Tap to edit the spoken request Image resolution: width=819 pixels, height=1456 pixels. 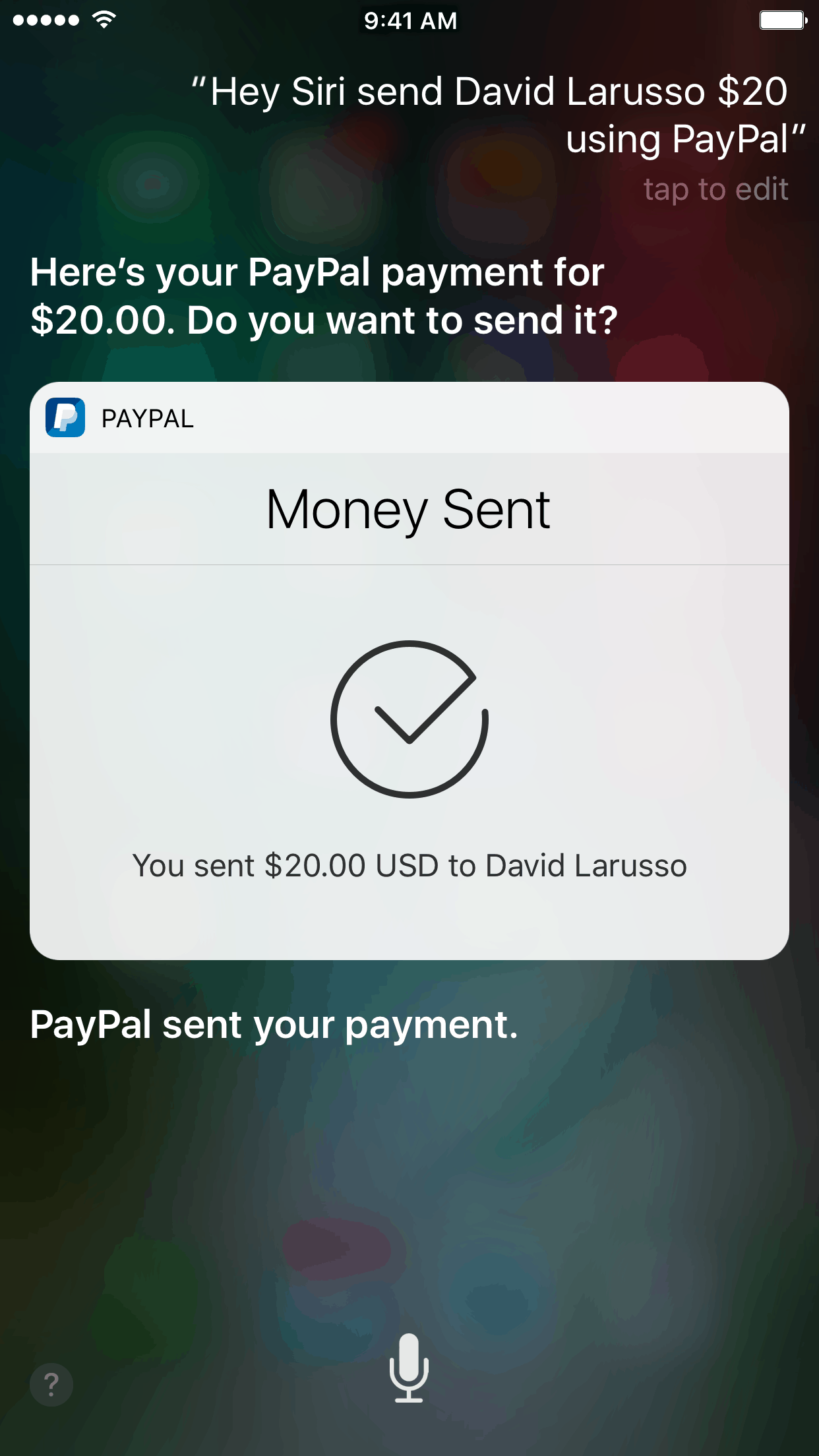point(715,190)
